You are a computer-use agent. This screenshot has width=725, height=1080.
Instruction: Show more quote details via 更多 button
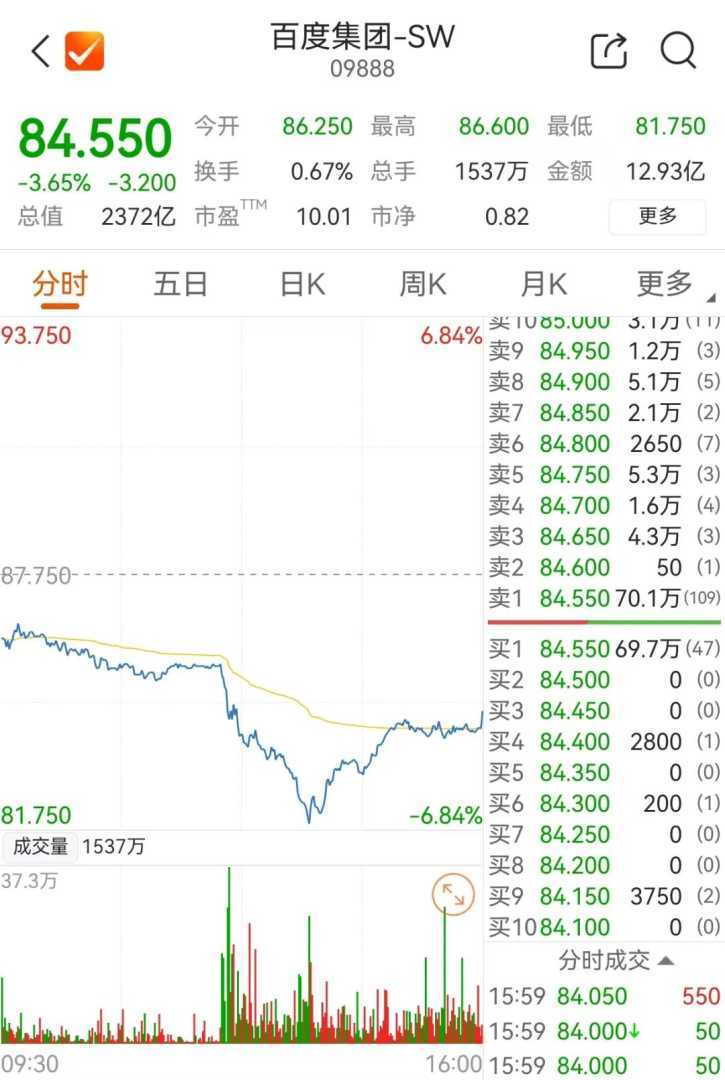657,216
